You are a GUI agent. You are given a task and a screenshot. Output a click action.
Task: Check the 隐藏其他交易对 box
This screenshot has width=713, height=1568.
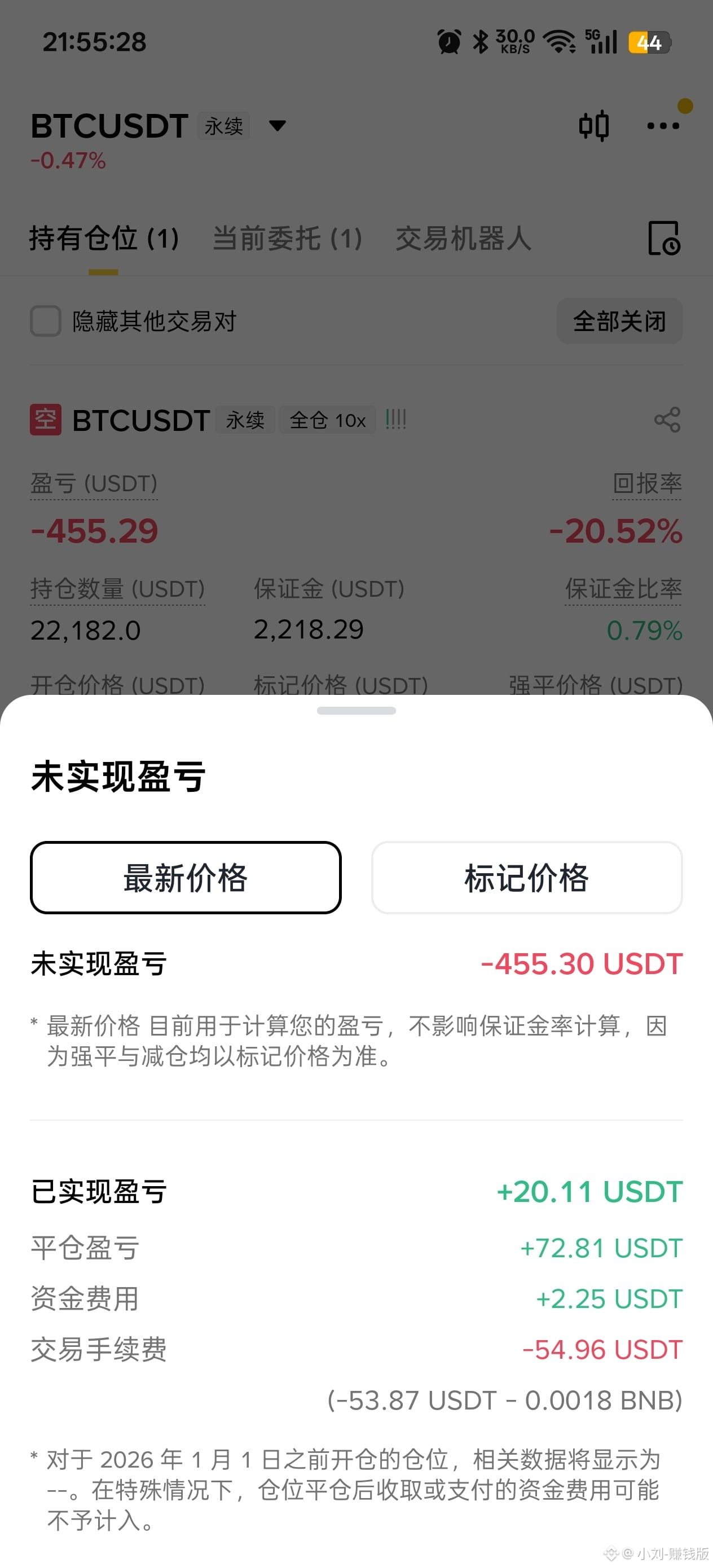[x=46, y=321]
